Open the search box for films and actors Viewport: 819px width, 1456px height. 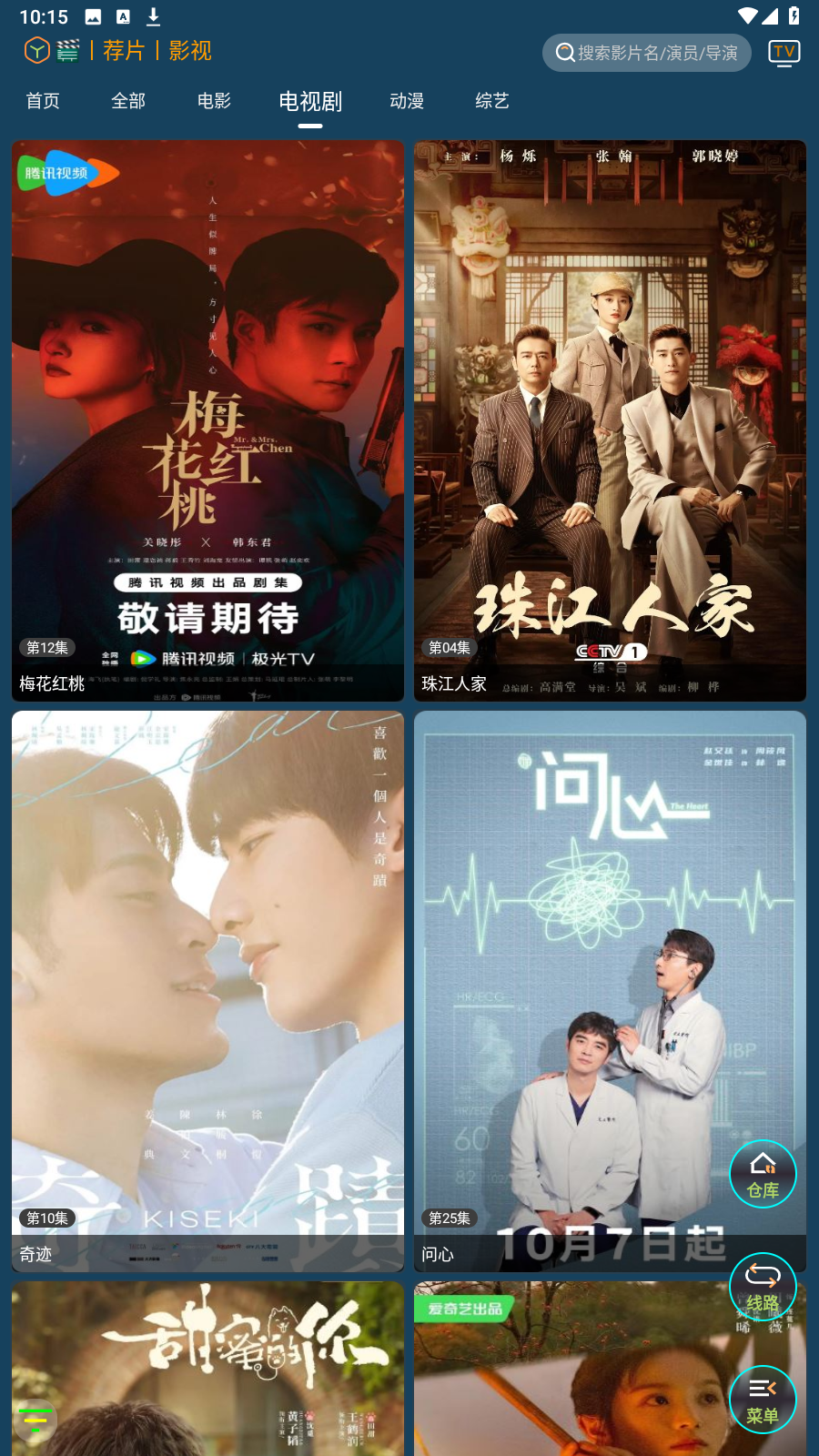(x=647, y=53)
